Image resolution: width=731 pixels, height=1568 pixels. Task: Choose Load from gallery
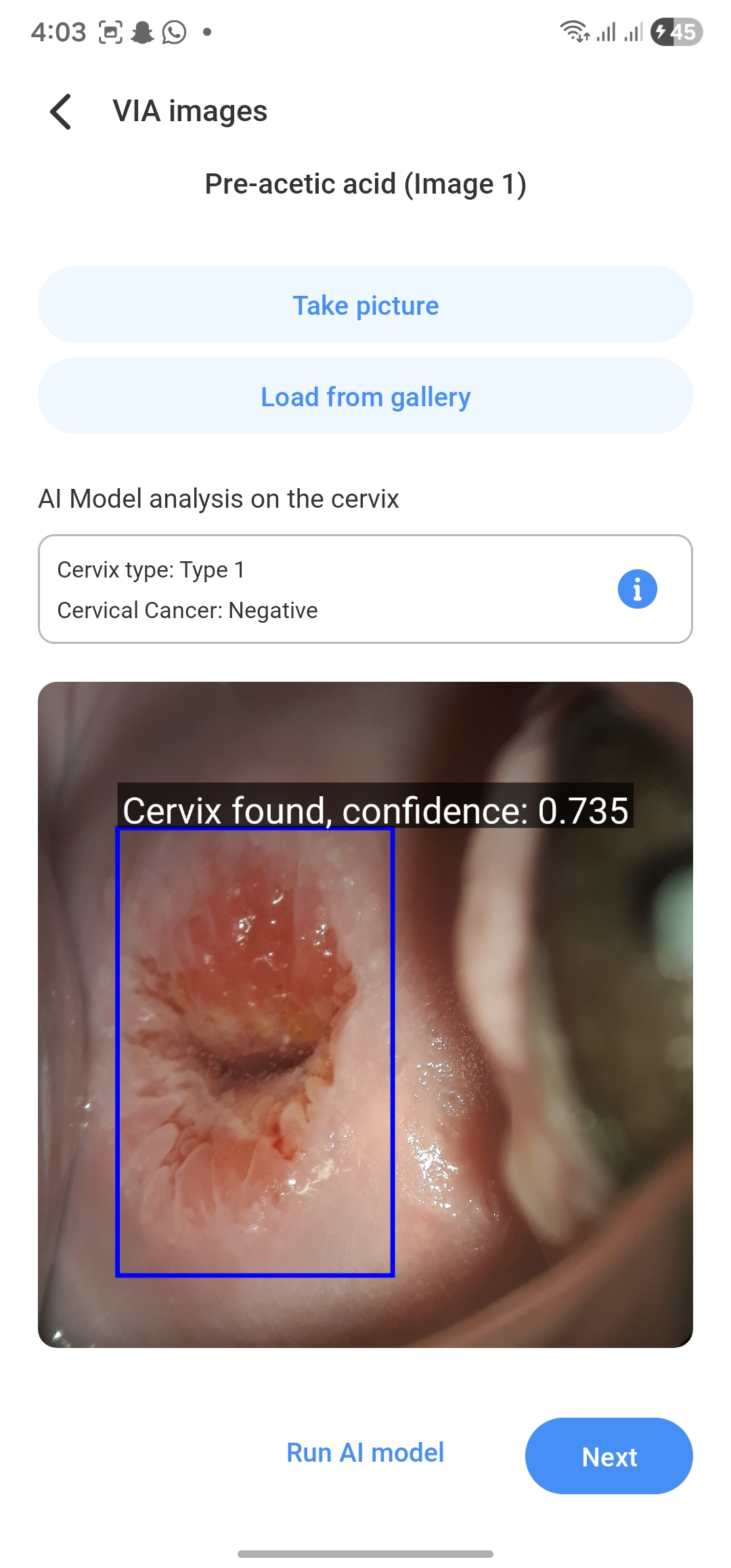[x=365, y=397]
